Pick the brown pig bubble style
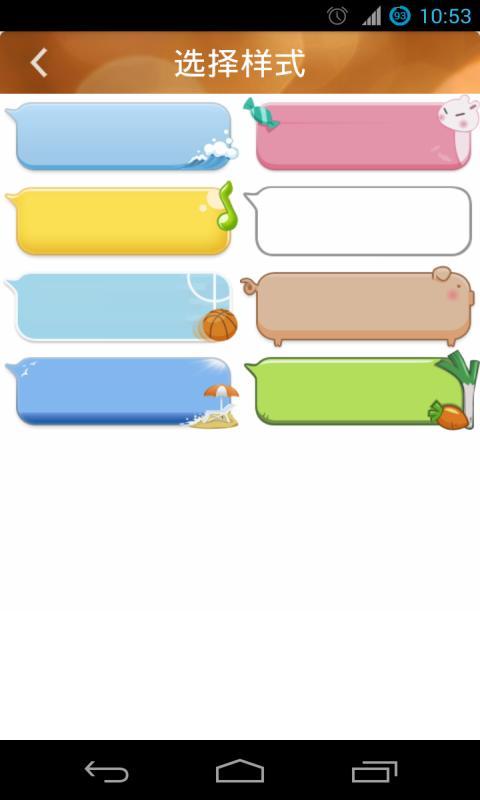Viewport: 480px width, 800px height. point(358,306)
